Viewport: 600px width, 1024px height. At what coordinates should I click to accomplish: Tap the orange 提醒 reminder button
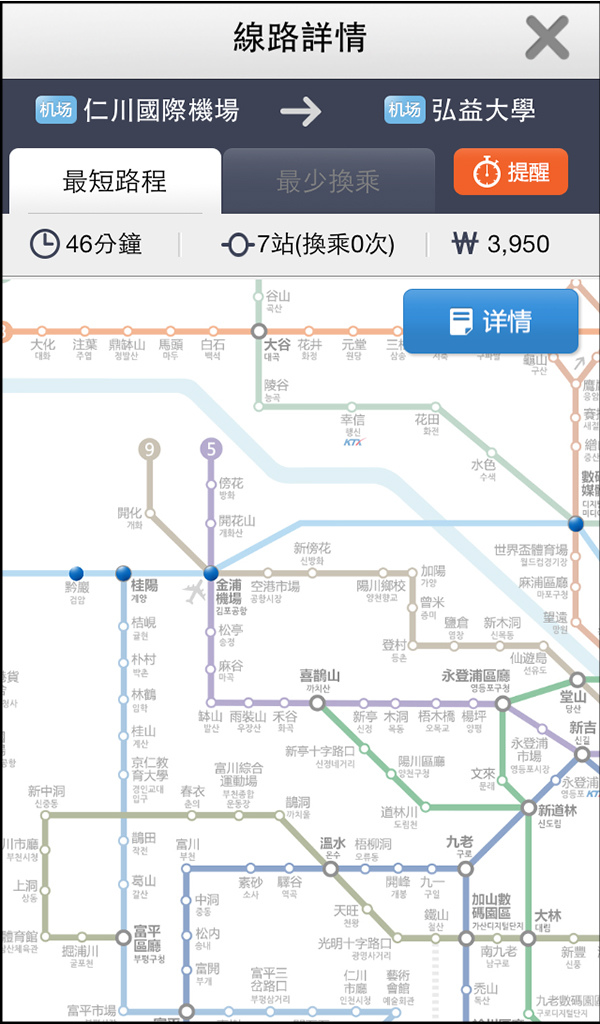click(x=511, y=172)
